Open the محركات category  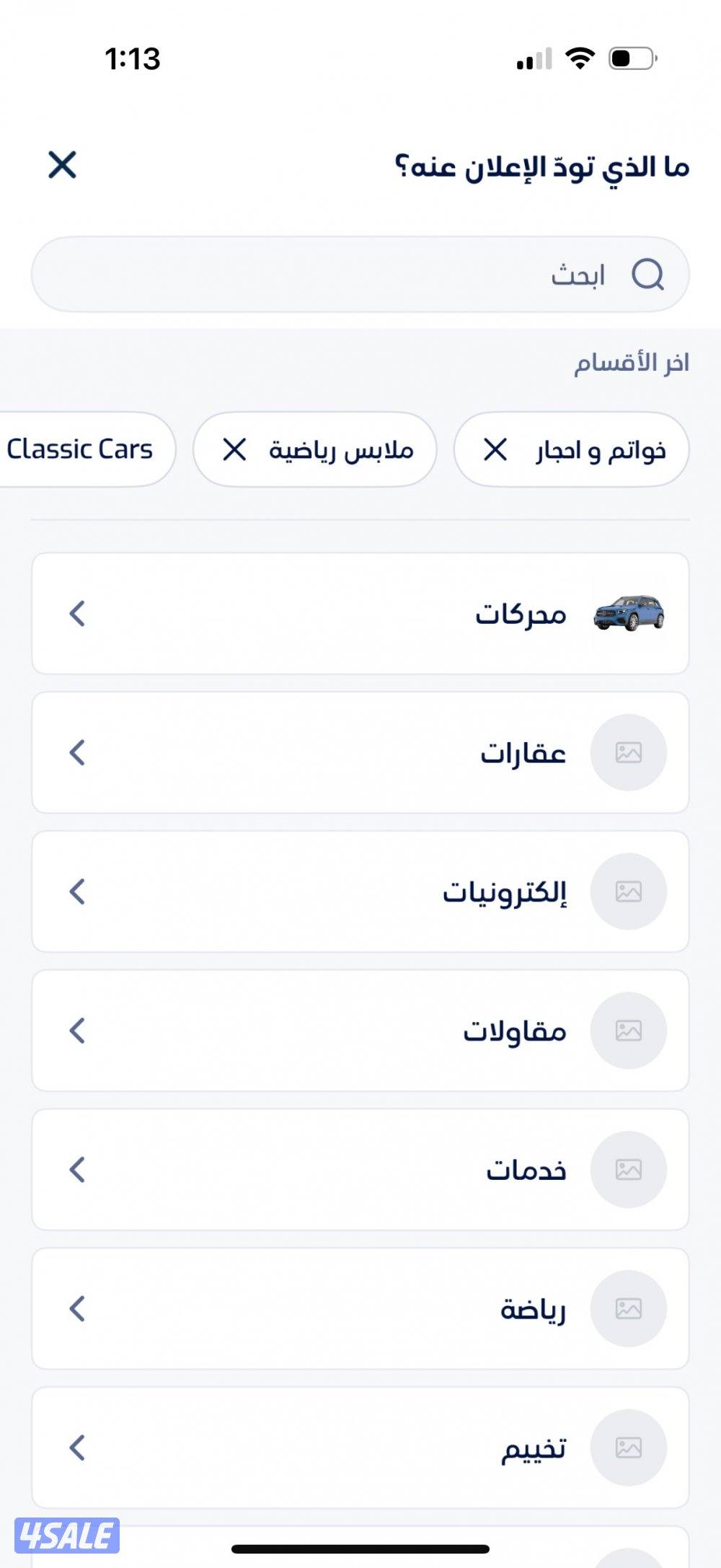tap(360, 614)
